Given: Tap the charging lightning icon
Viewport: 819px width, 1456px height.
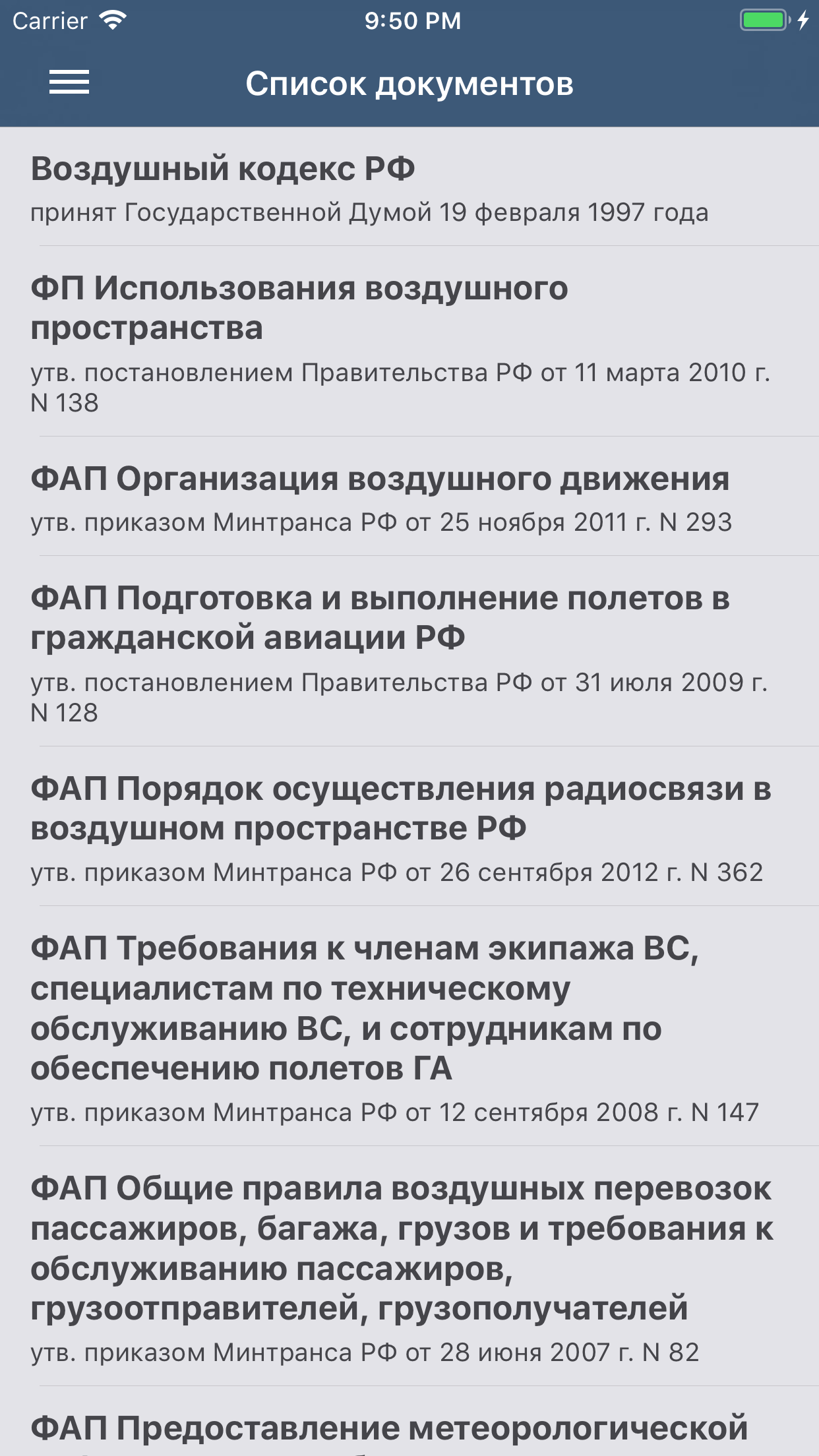Looking at the screenshot, I should (803, 20).
